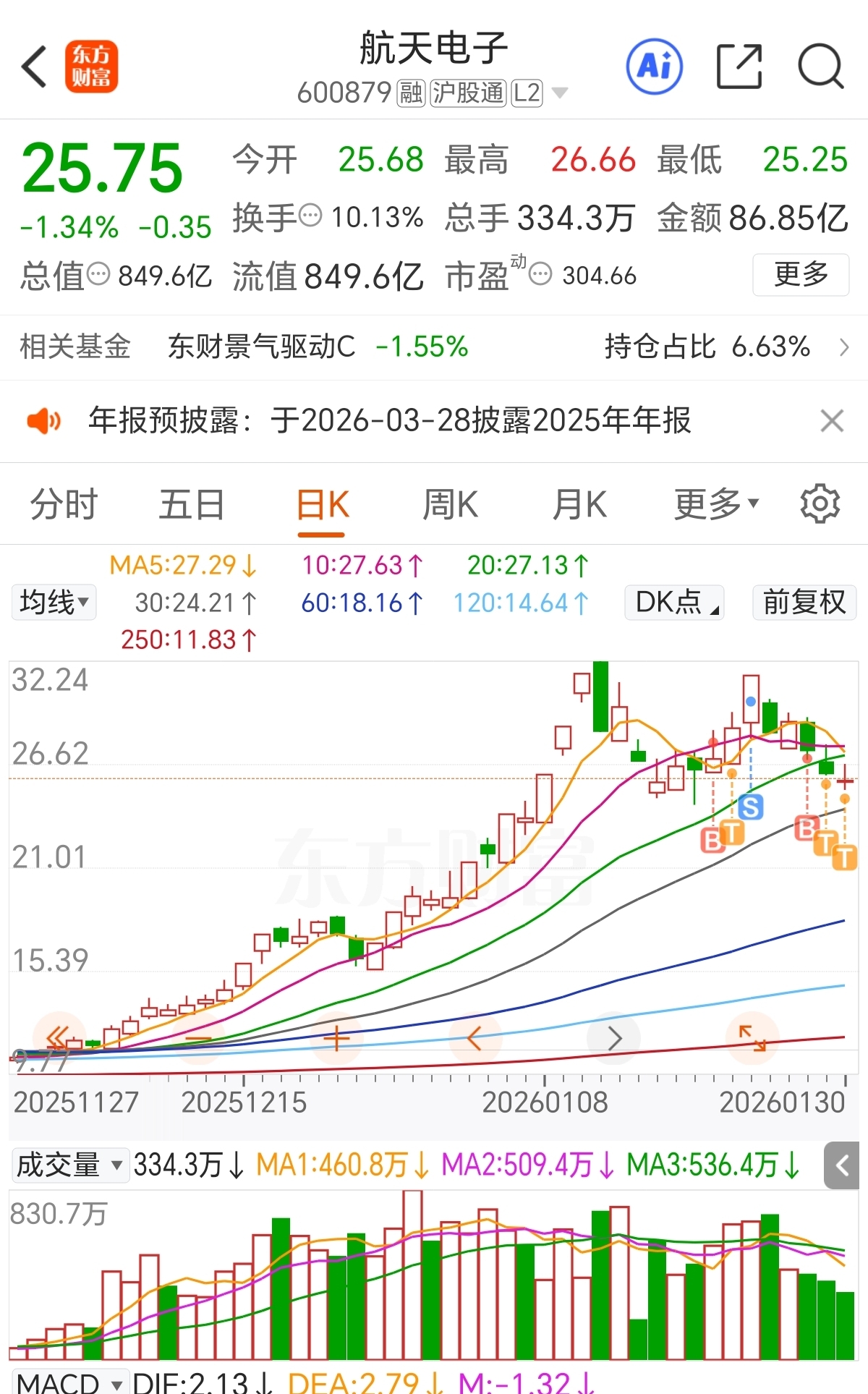Select the 周K chart tab
868x1394 pixels.
(450, 504)
